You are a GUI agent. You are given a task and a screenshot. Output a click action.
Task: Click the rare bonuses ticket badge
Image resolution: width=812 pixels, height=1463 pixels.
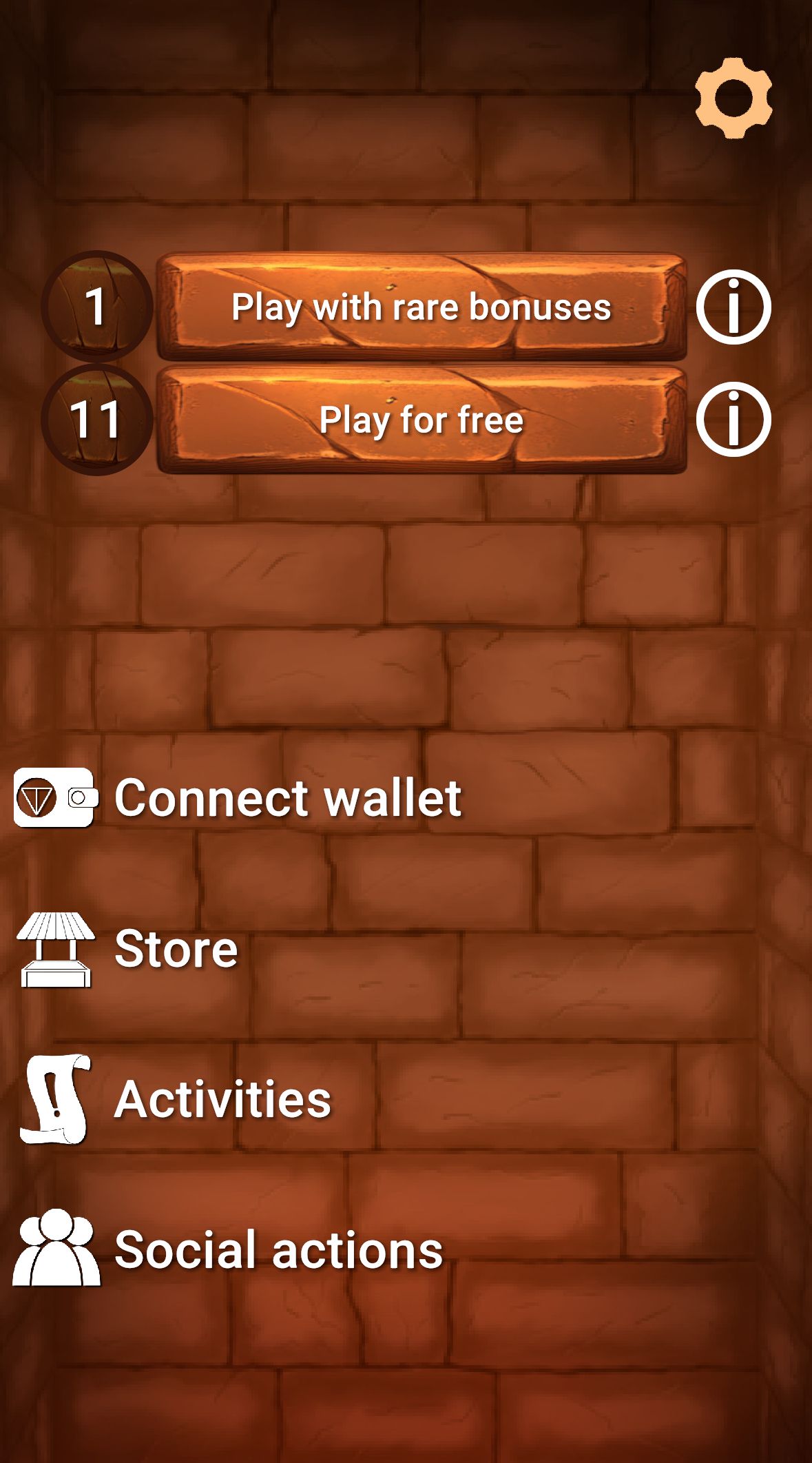point(96,307)
